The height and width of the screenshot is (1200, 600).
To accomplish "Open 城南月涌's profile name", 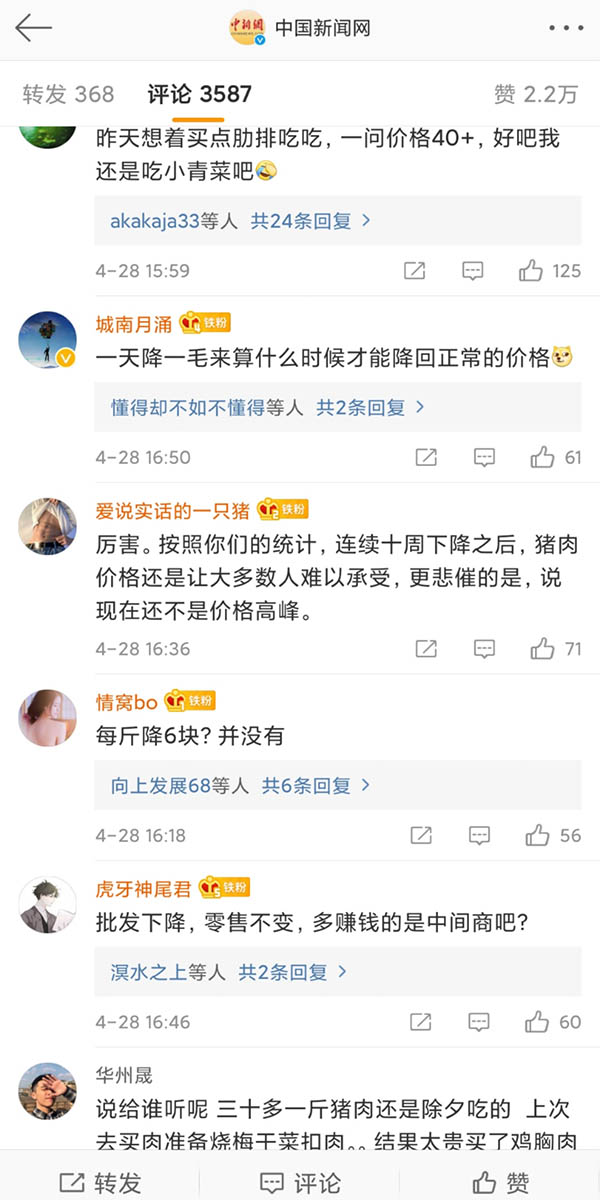I will (134, 323).
